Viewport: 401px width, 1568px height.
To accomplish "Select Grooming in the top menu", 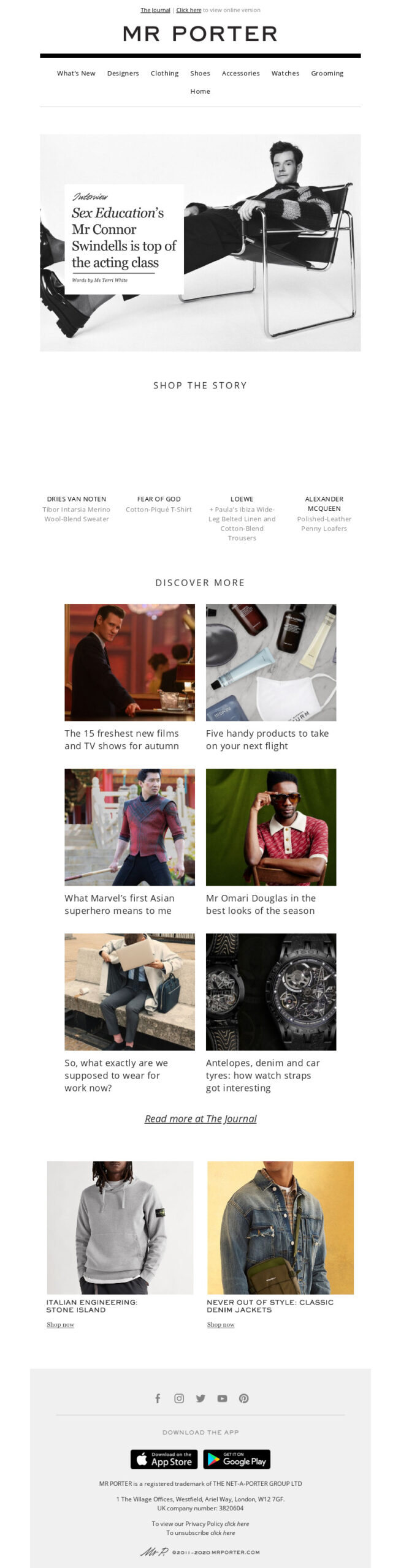I will (327, 73).
